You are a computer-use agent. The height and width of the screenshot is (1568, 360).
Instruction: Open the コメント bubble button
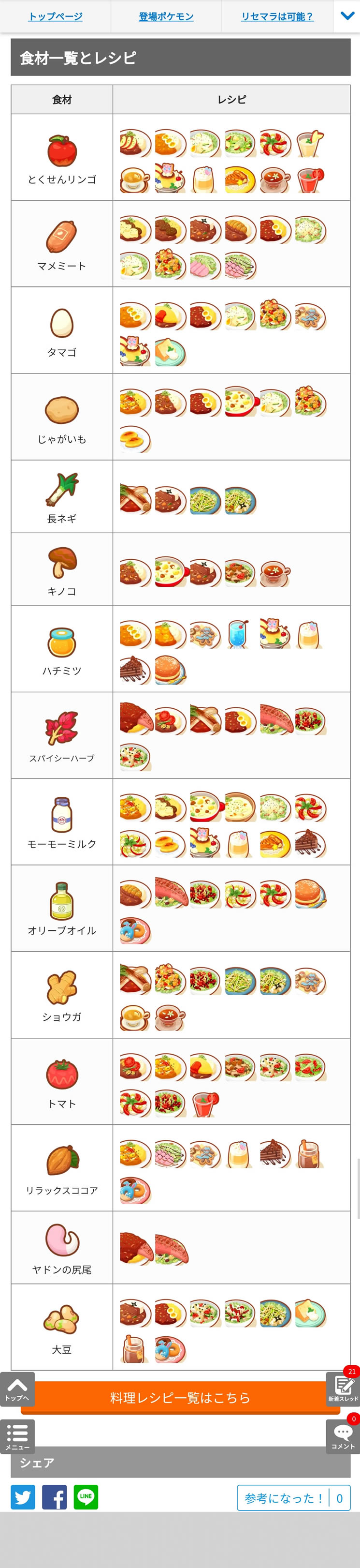pos(343,1436)
